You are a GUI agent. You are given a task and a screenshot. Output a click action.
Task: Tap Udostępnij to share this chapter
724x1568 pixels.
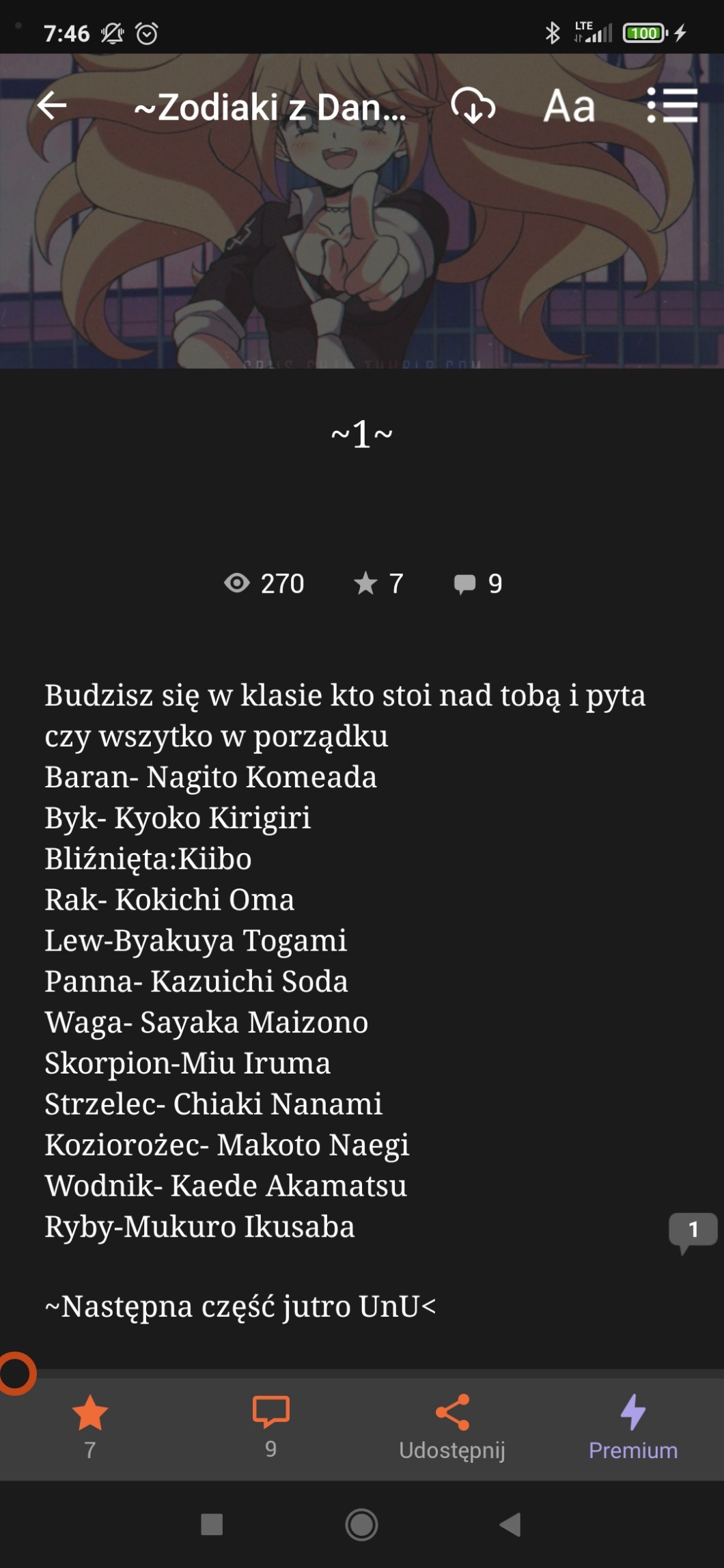(452, 1426)
